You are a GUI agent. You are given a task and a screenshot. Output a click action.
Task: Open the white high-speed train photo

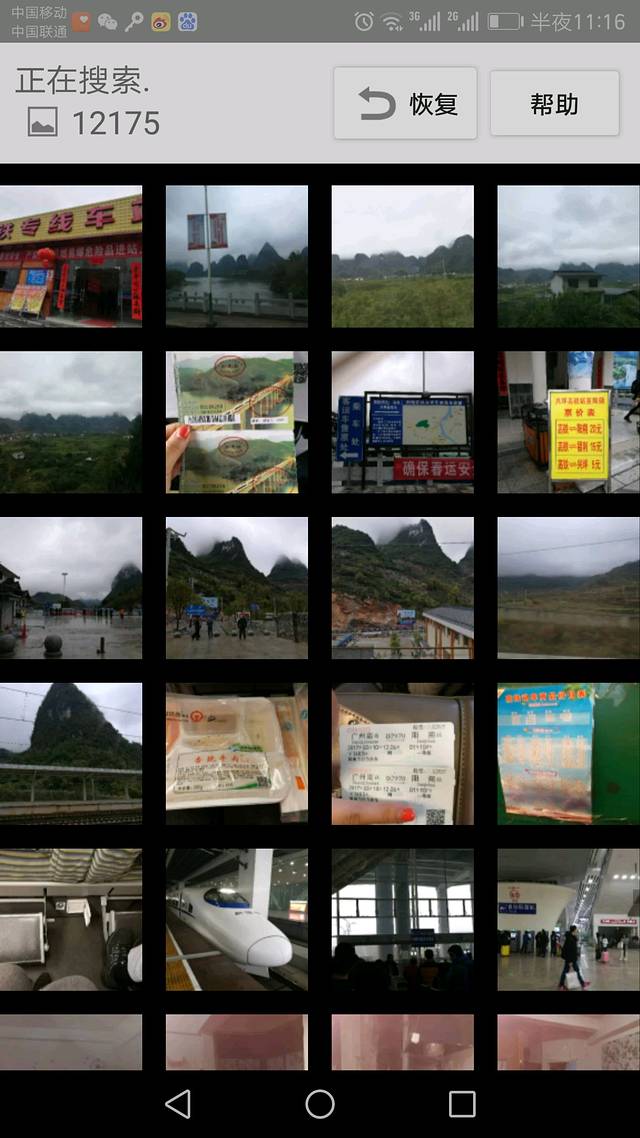pos(237,920)
